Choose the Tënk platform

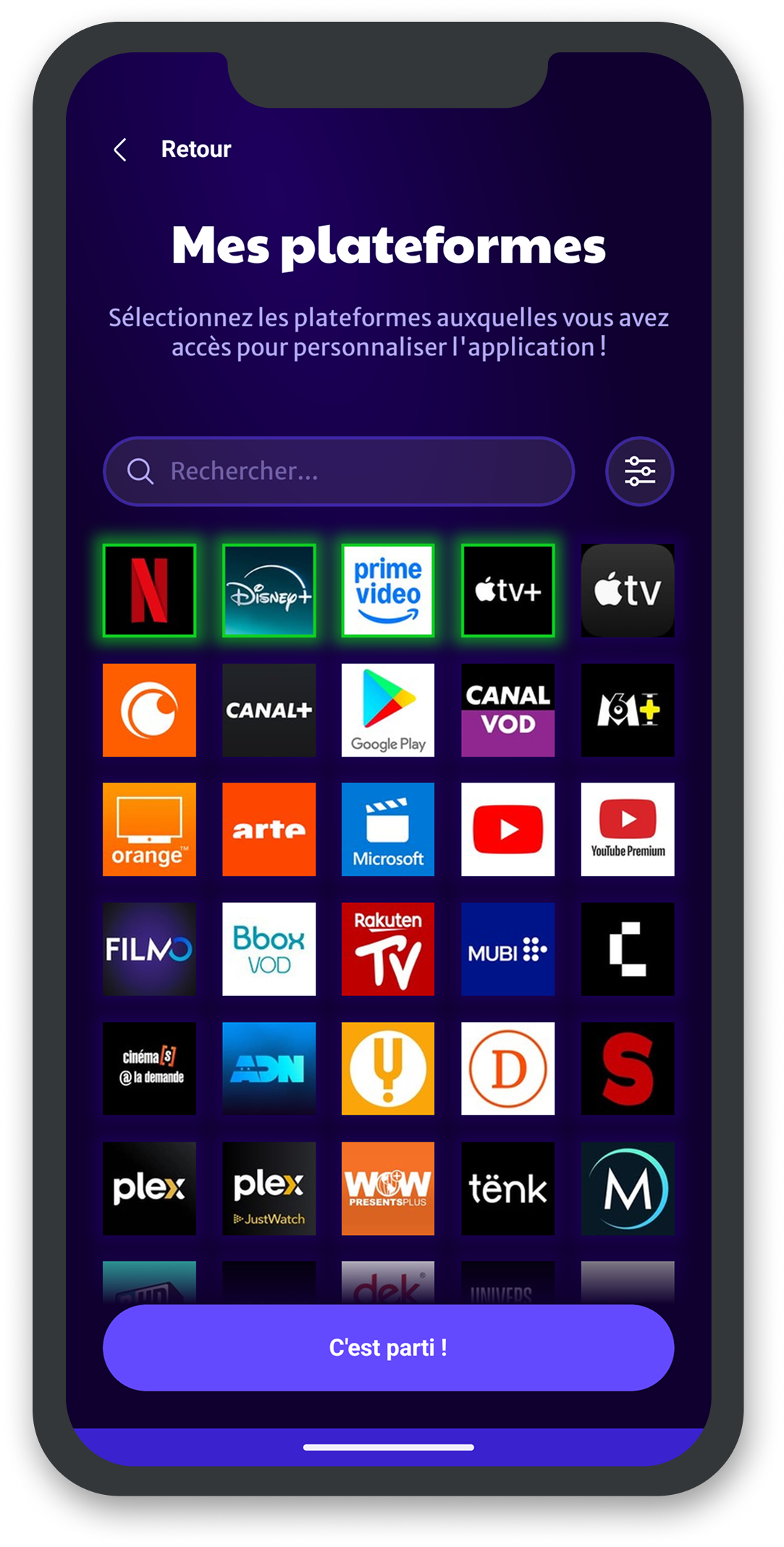507,1188
